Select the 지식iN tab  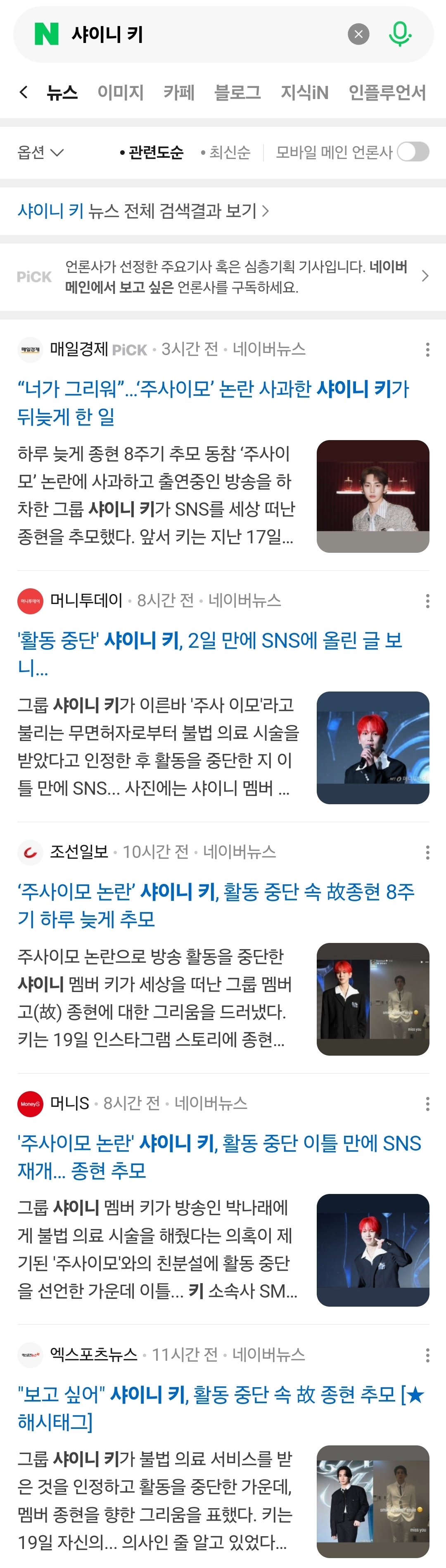coord(304,92)
